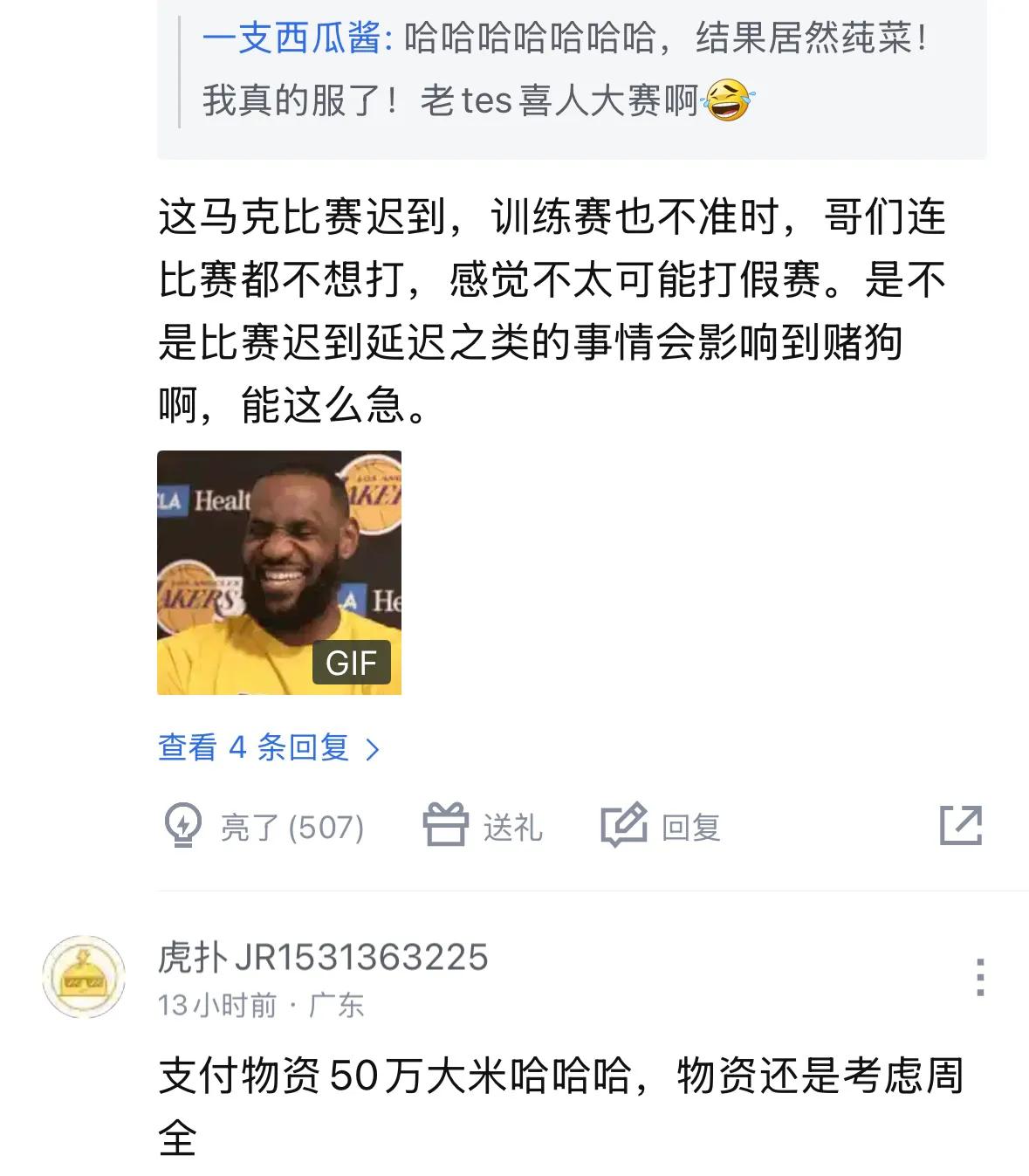1029x1176 pixels.
Task: Expand 查看 4 条回复 replies
Action: [269, 747]
